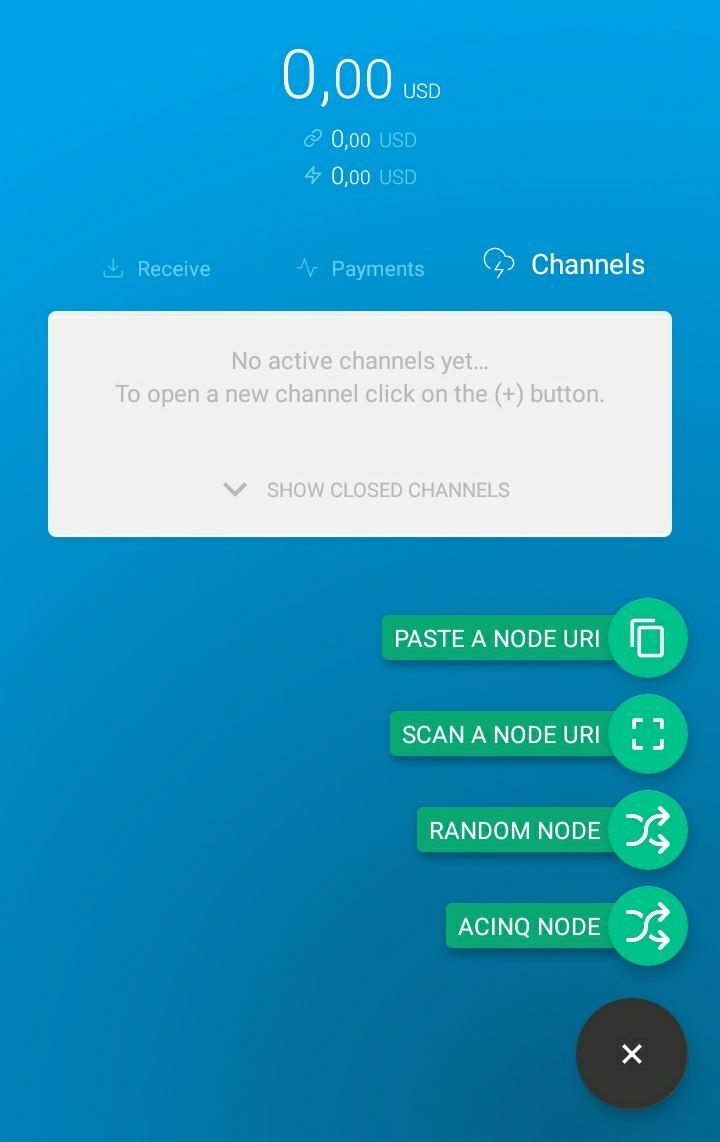Image resolution: width=720 pixels, height=1142 pixels.
Task: Close the floating action menu
Action: (x=631, y=1053)
